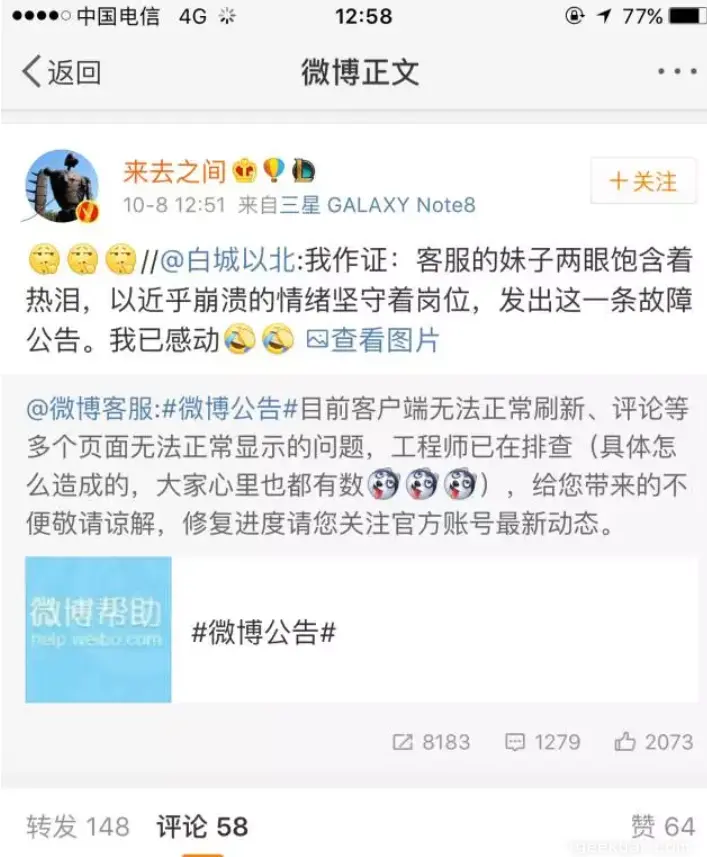Repost the original post with 8183 reposts
Viewport: 707px width, 857px height.
pyautogui.click(x=431, y=741)
